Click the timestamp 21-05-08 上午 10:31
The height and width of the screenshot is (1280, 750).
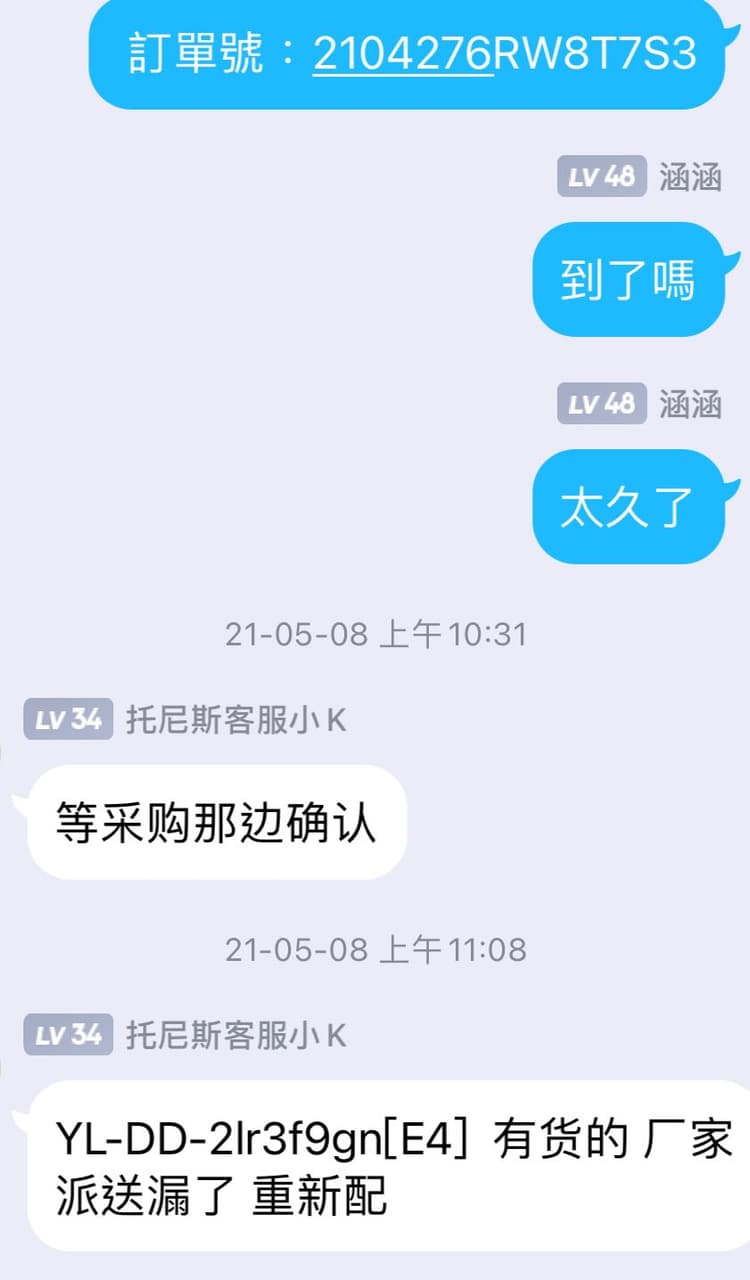[375, 632]
